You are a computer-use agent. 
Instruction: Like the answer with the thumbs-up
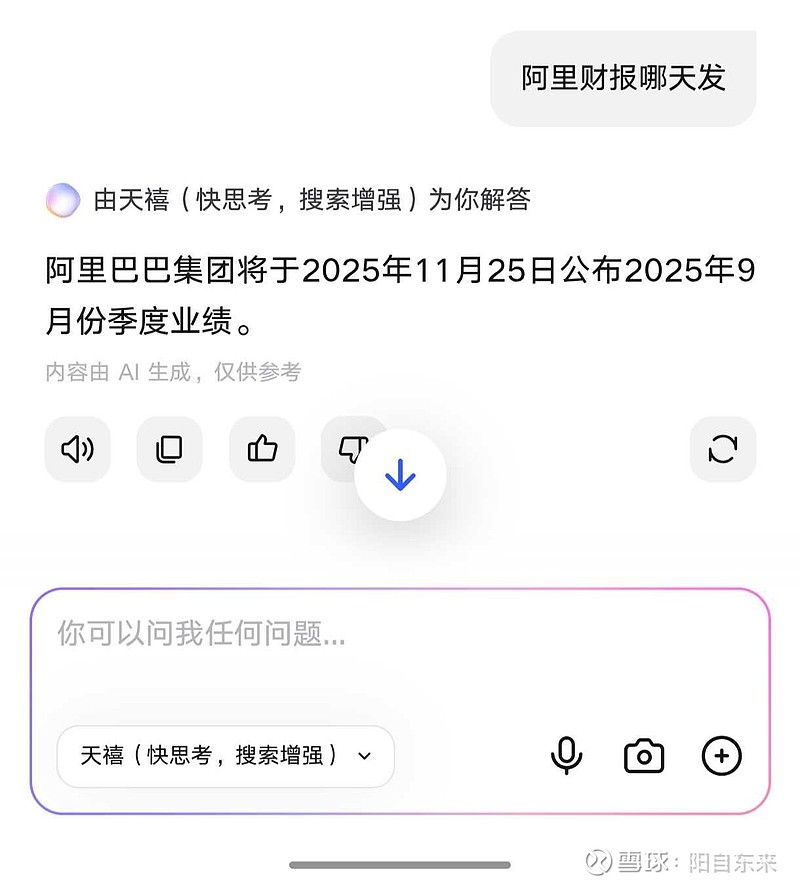tap(261, 450)
